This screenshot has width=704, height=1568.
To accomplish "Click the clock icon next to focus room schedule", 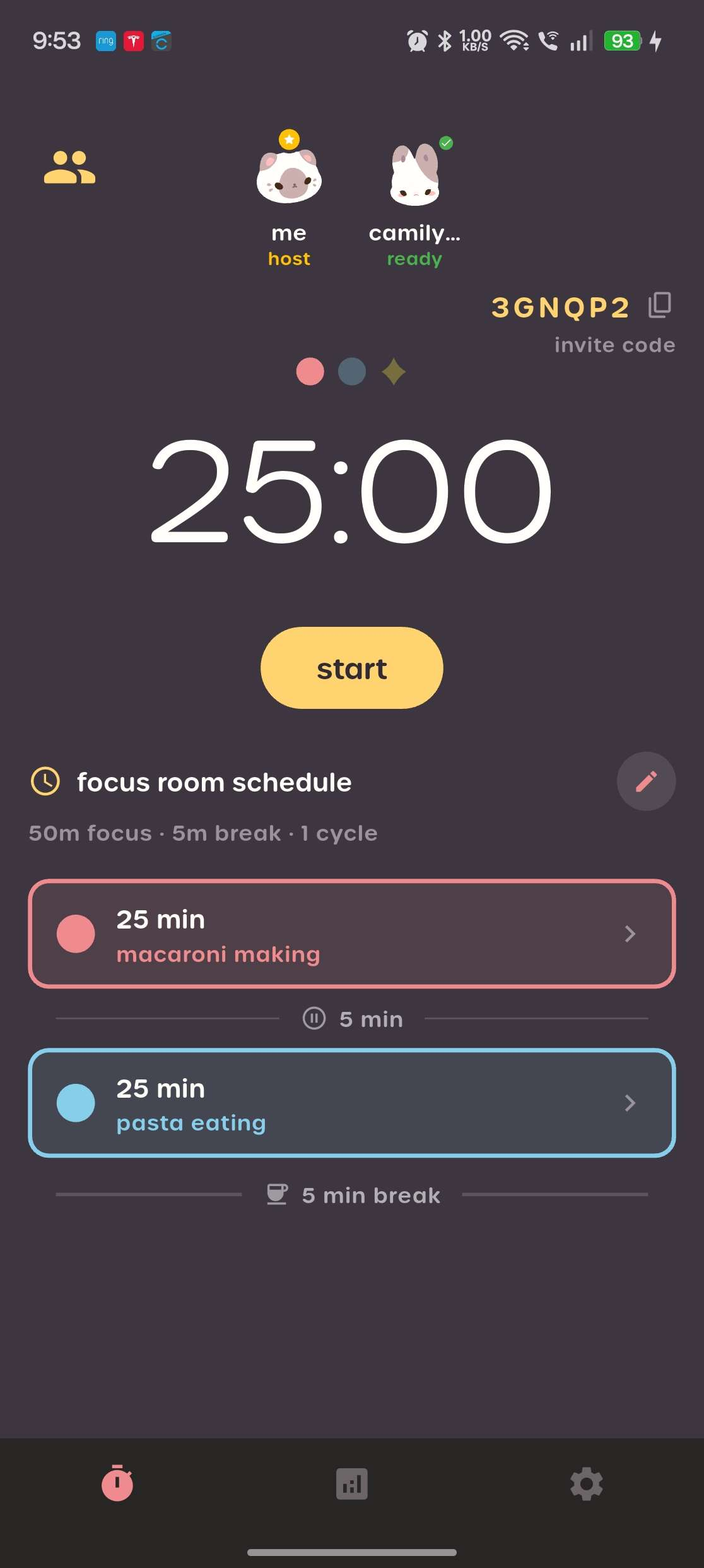I will pyautogui.click(x=43, y=781).
